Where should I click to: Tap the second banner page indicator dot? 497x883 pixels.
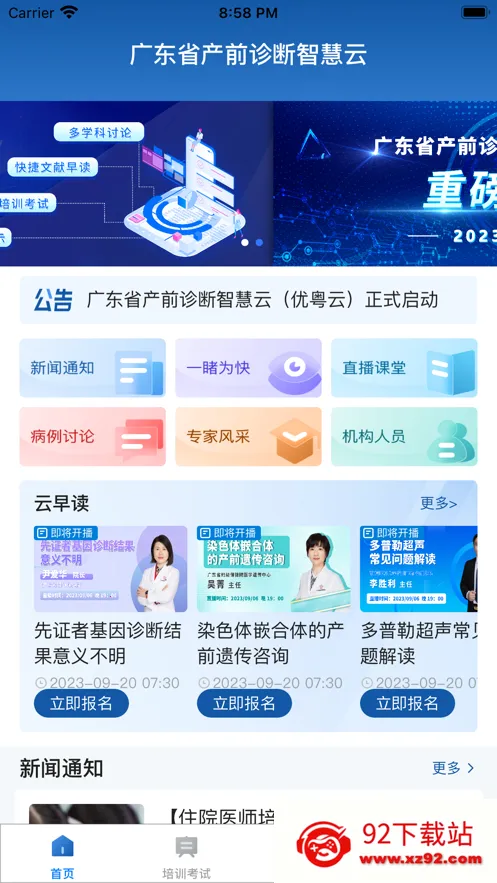pos(259,242)
